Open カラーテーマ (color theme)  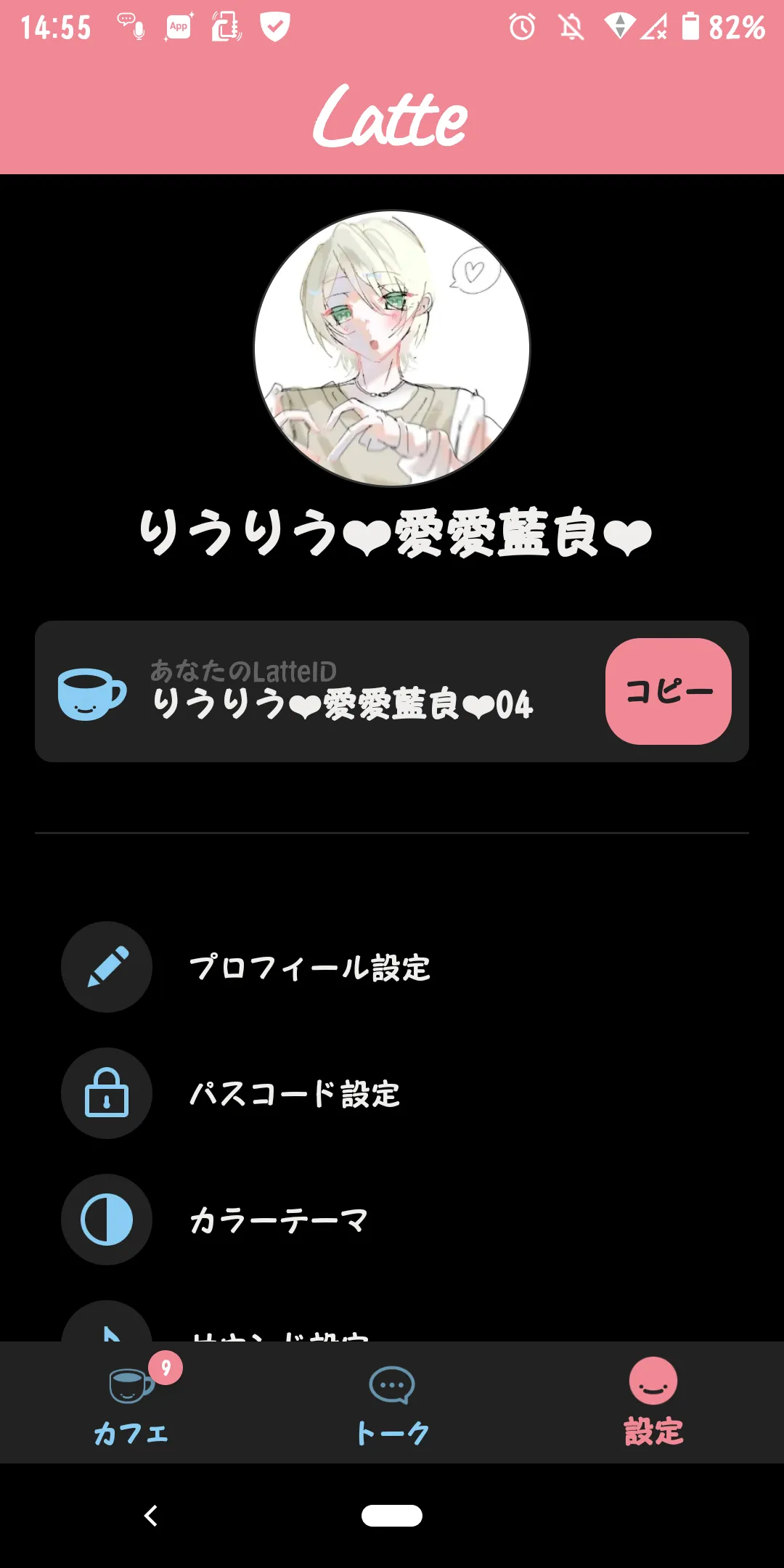[392, 1220]
